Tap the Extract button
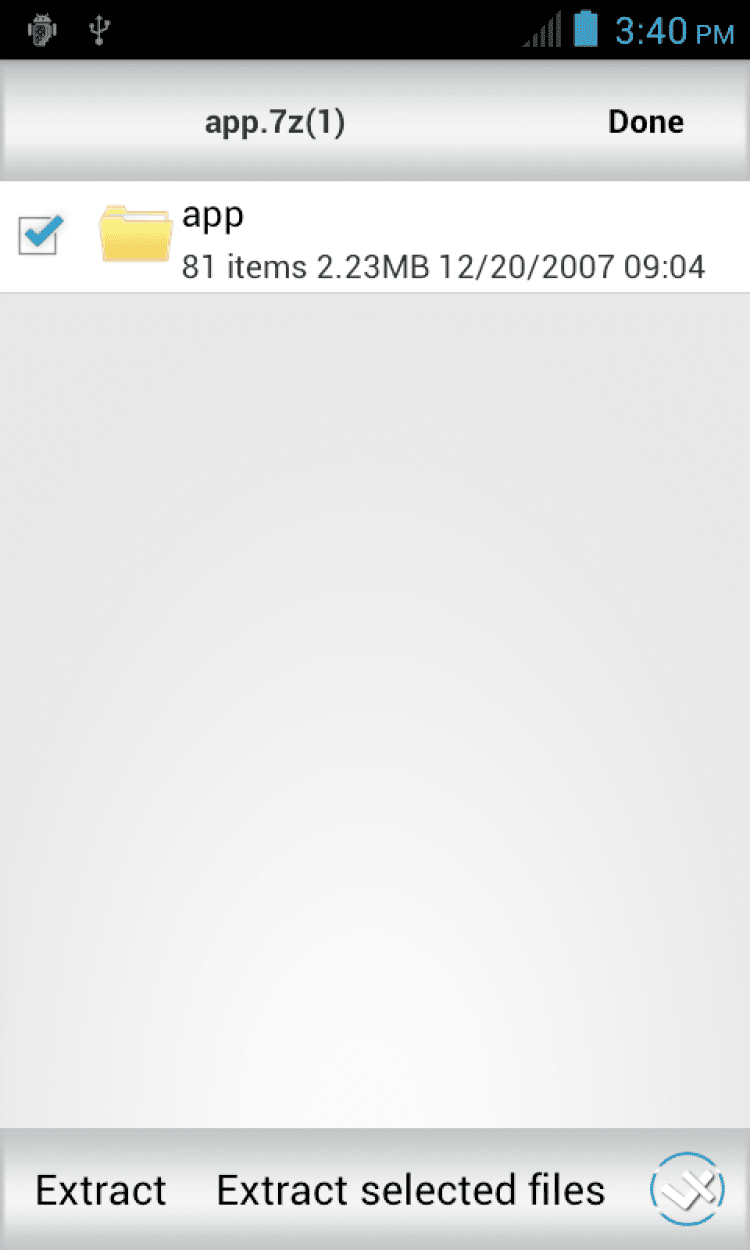 100,1190
